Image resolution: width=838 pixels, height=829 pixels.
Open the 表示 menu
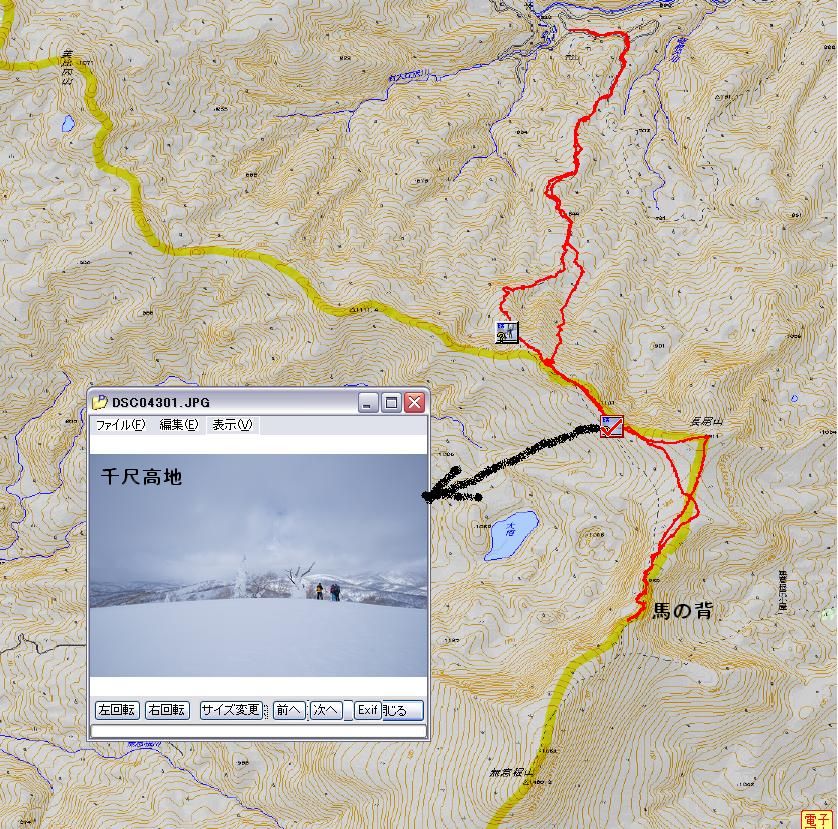(232, 425)
